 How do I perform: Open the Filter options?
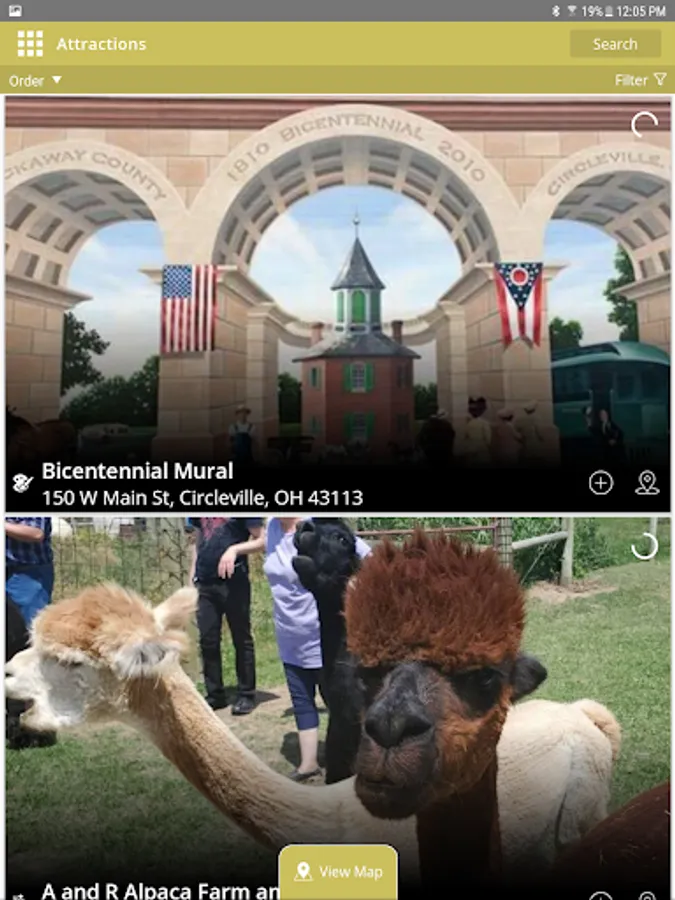click(x=641, y=80)
